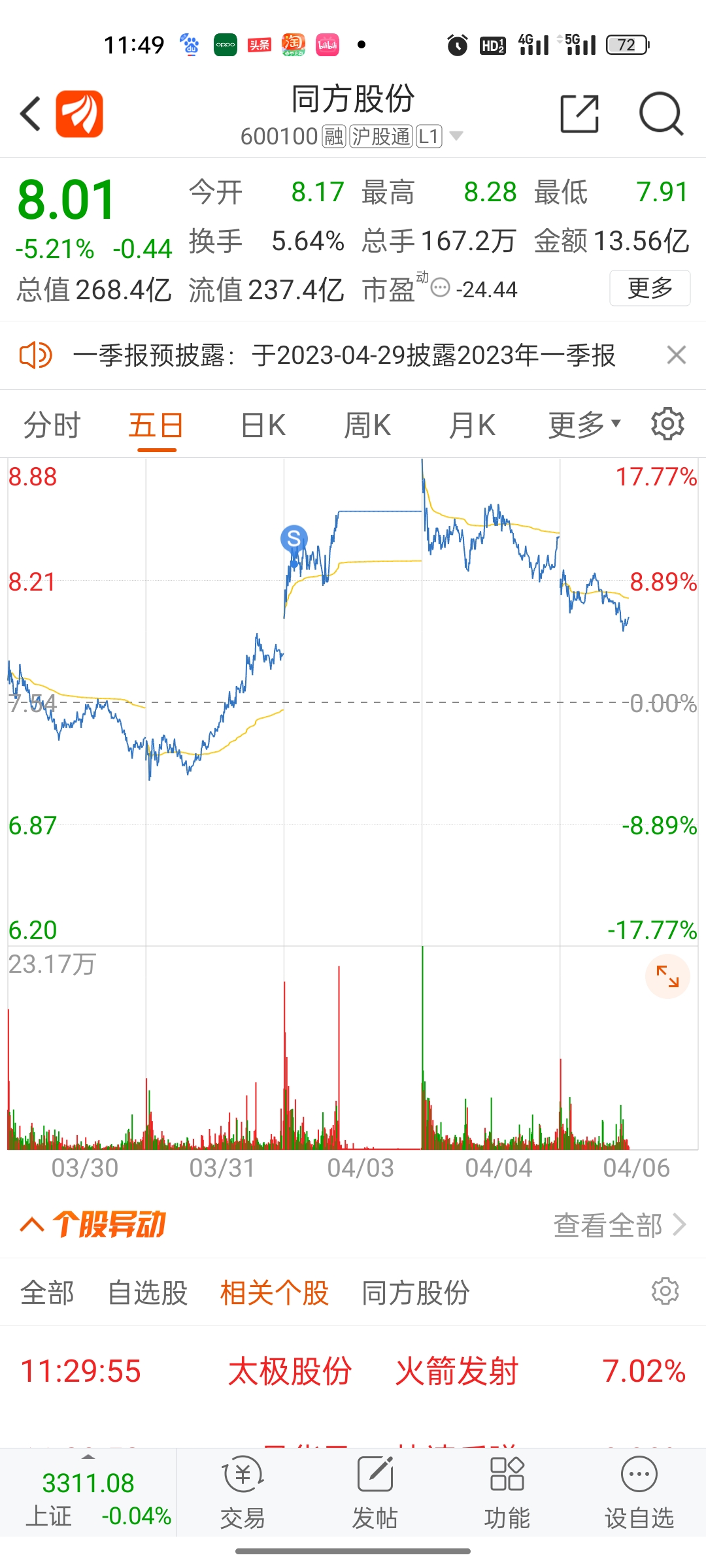706x1568 pixels.
Task: Select the 全部 filter tab
Action: pos(47,1293)
